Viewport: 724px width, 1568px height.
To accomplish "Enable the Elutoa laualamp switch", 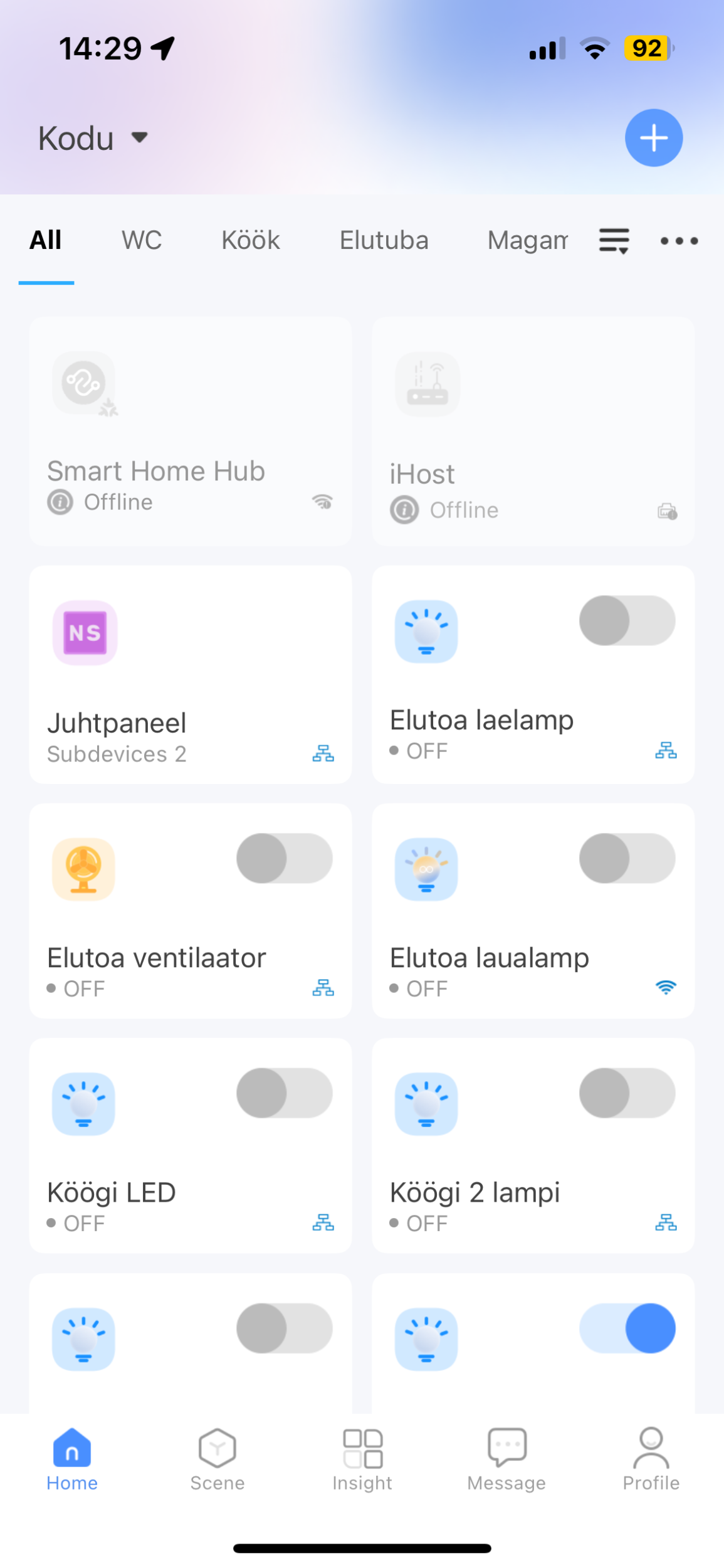I will (627, 859).
